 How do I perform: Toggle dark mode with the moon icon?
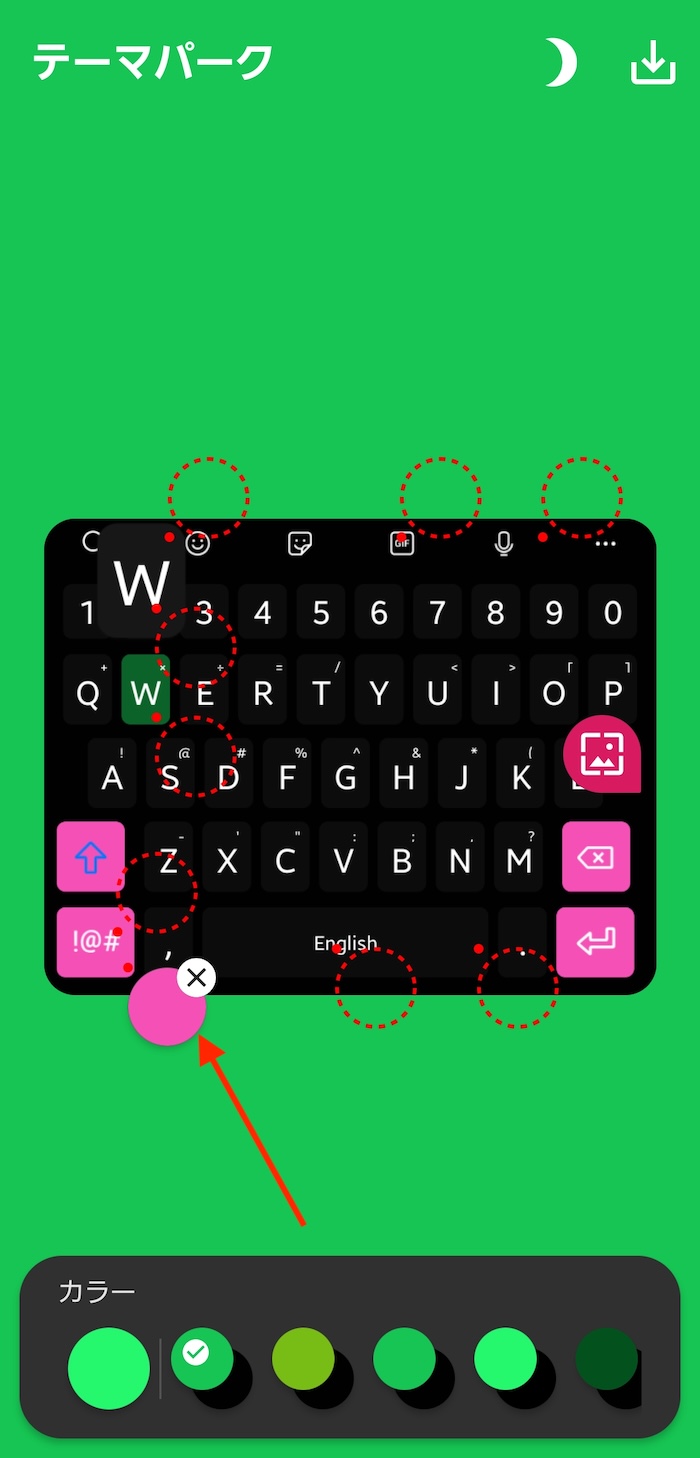[x=561, y=63]
